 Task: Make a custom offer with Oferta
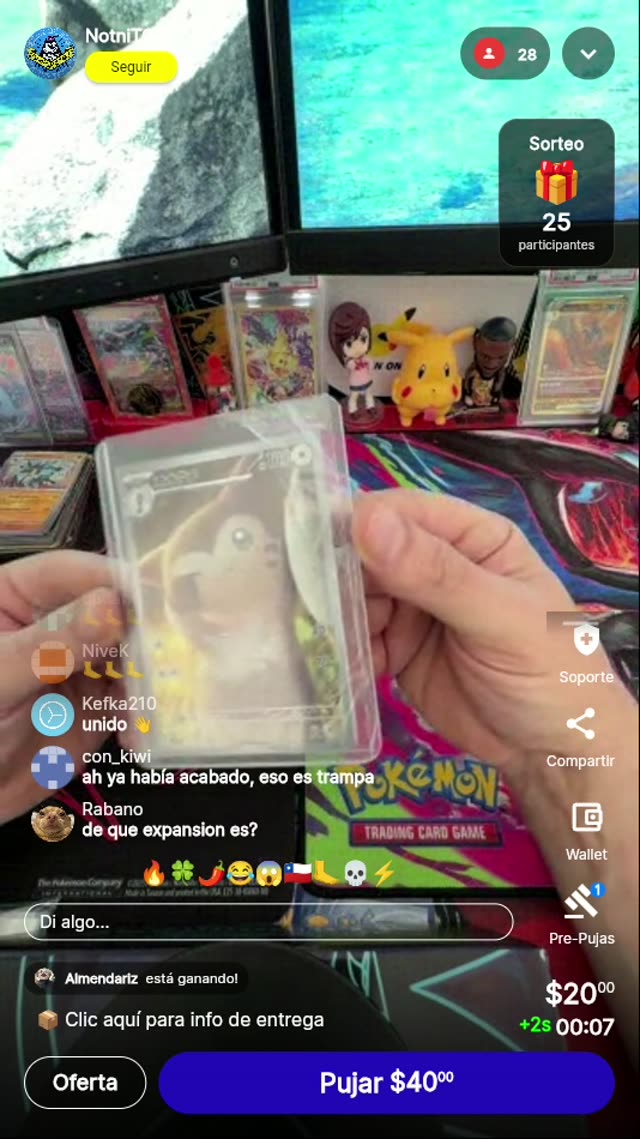pos(85,1082)
